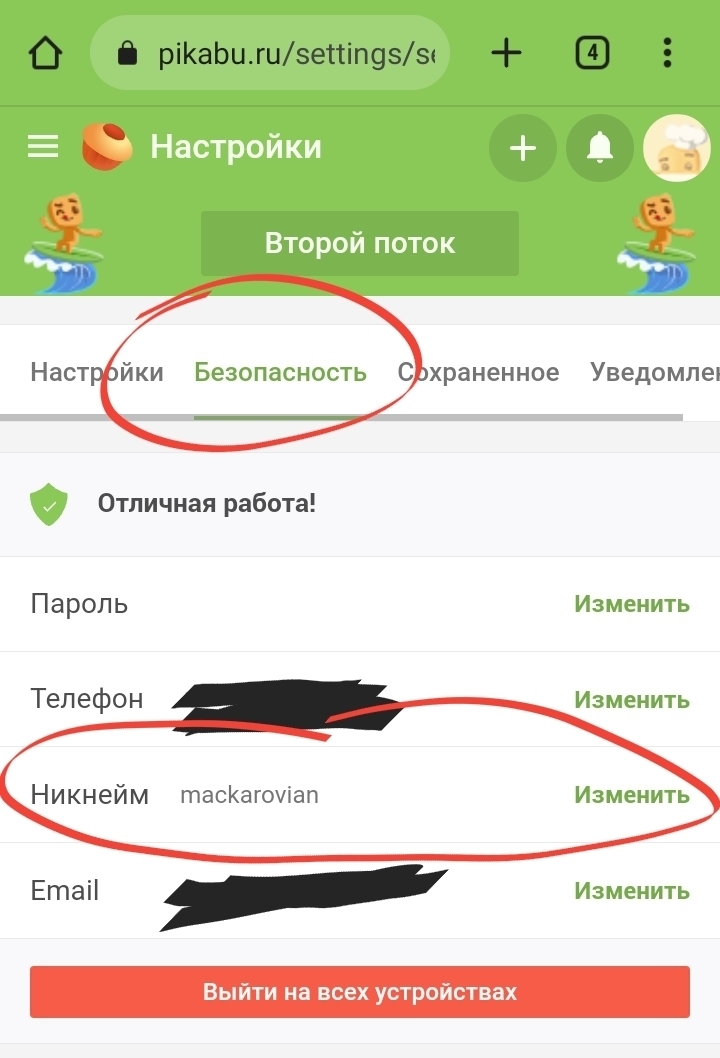Open the browser overflow menu
This screenshot has width=720, height=1058.
(667, 52)
